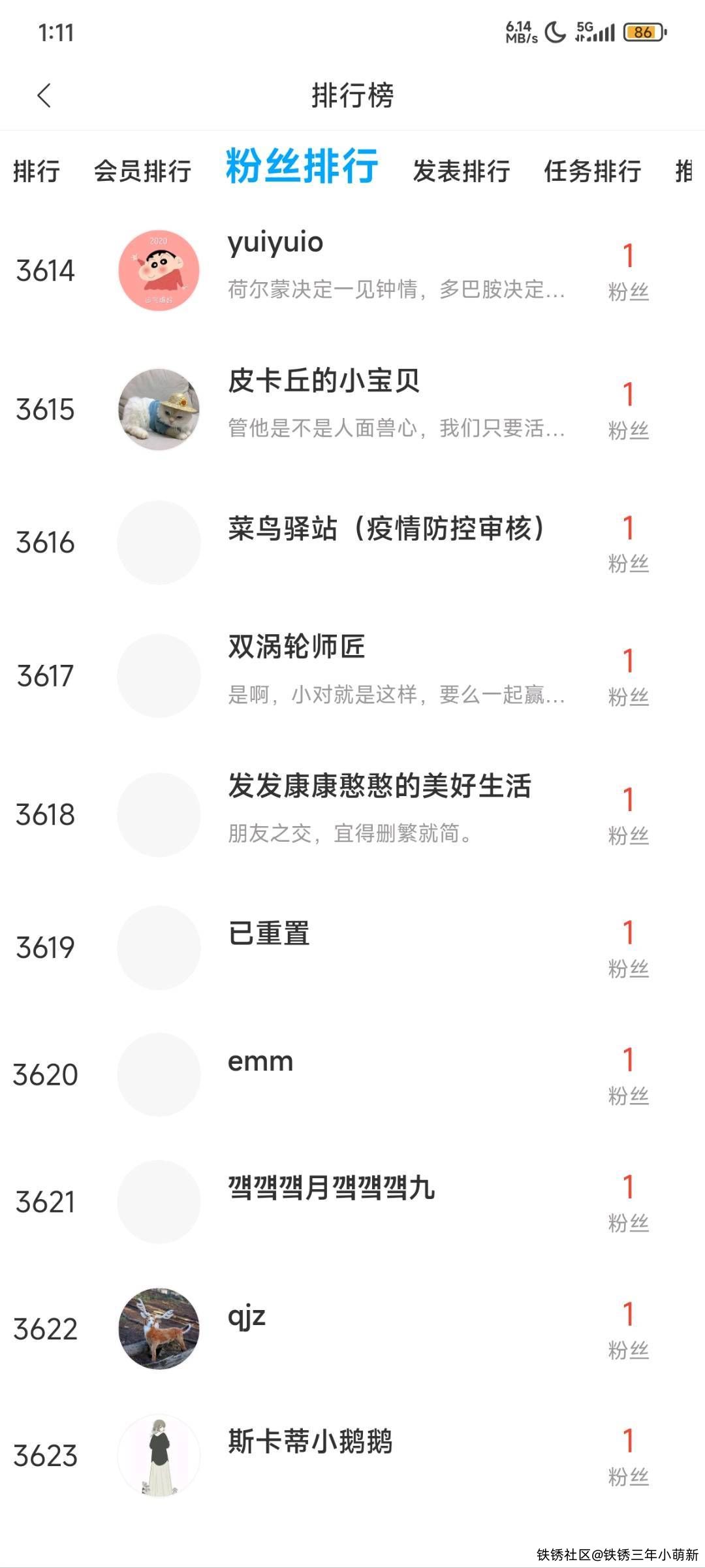Screen dimensions: 705x1568
Task: Switch to the 发表排行 tab
Action: point(461,171)
